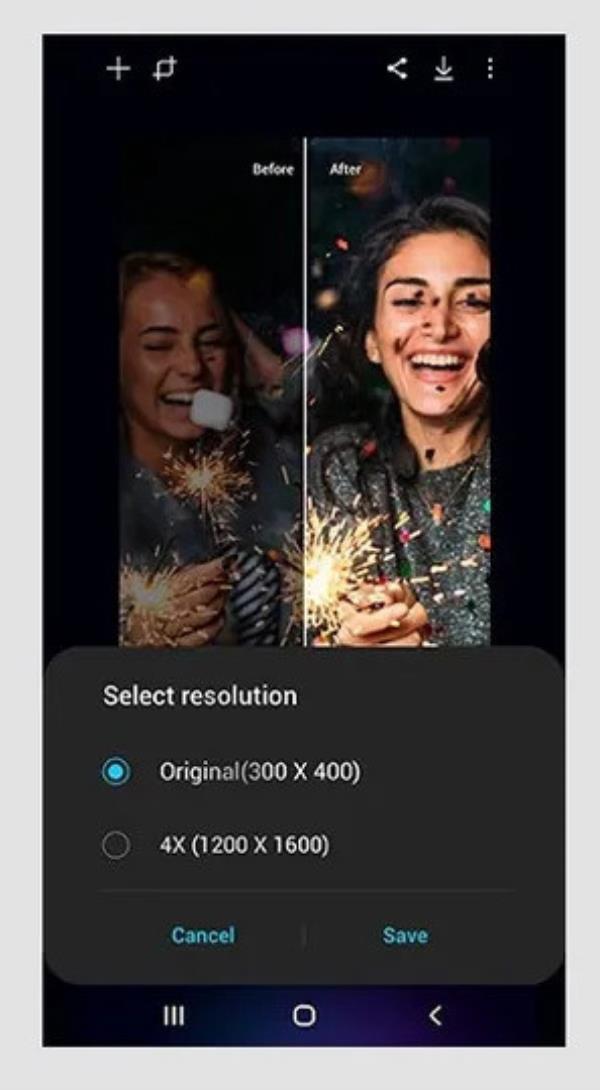Open recent apps from the navigation bar
Image resolution: width=600 pixels, height=1090 pixels.
click(x=174, y=1016)
